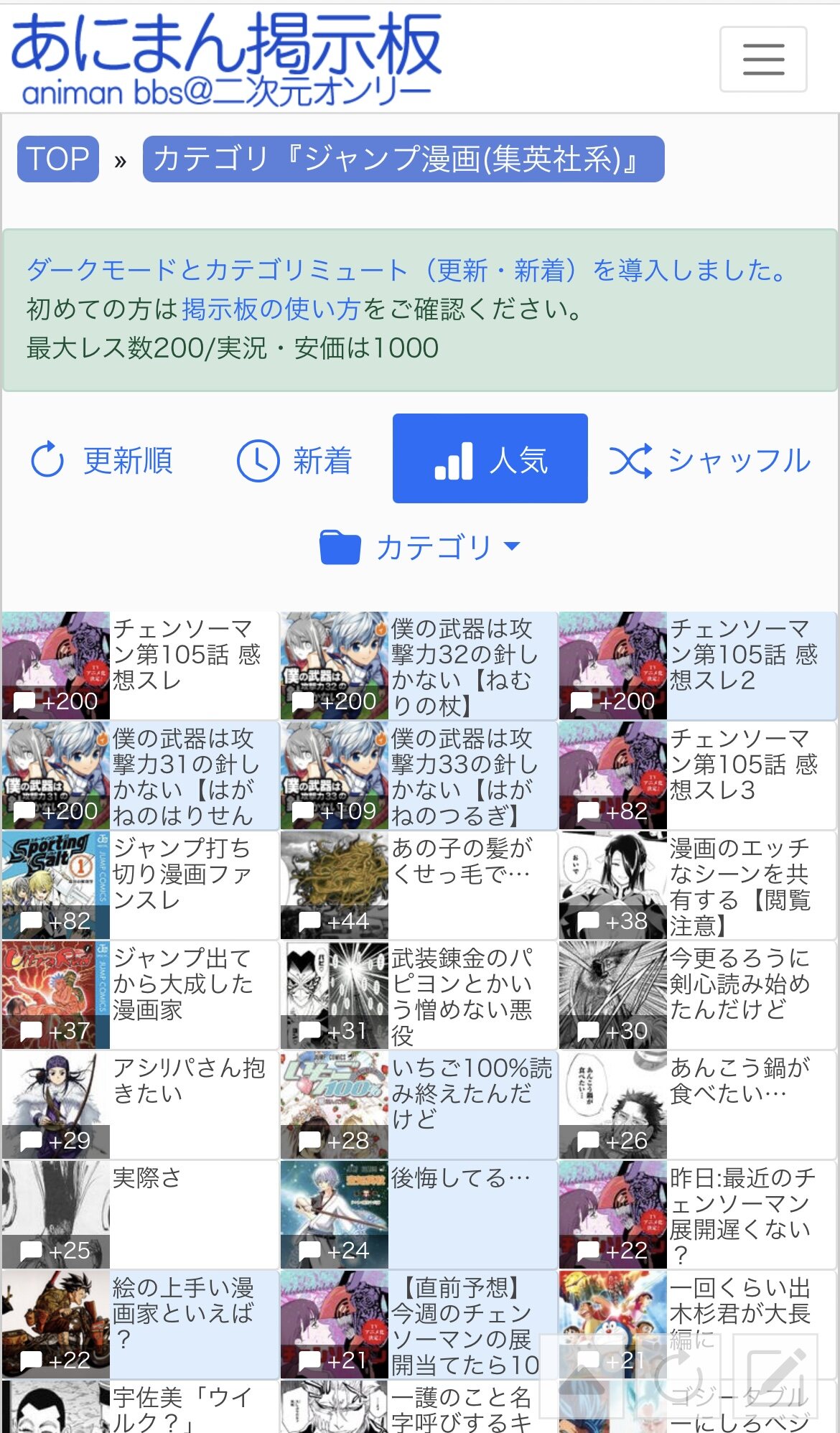Tap the floating compose new thread icon
Viewport: 840px width, 1433px height.
pyautogui.click(x=775, y=1376)
